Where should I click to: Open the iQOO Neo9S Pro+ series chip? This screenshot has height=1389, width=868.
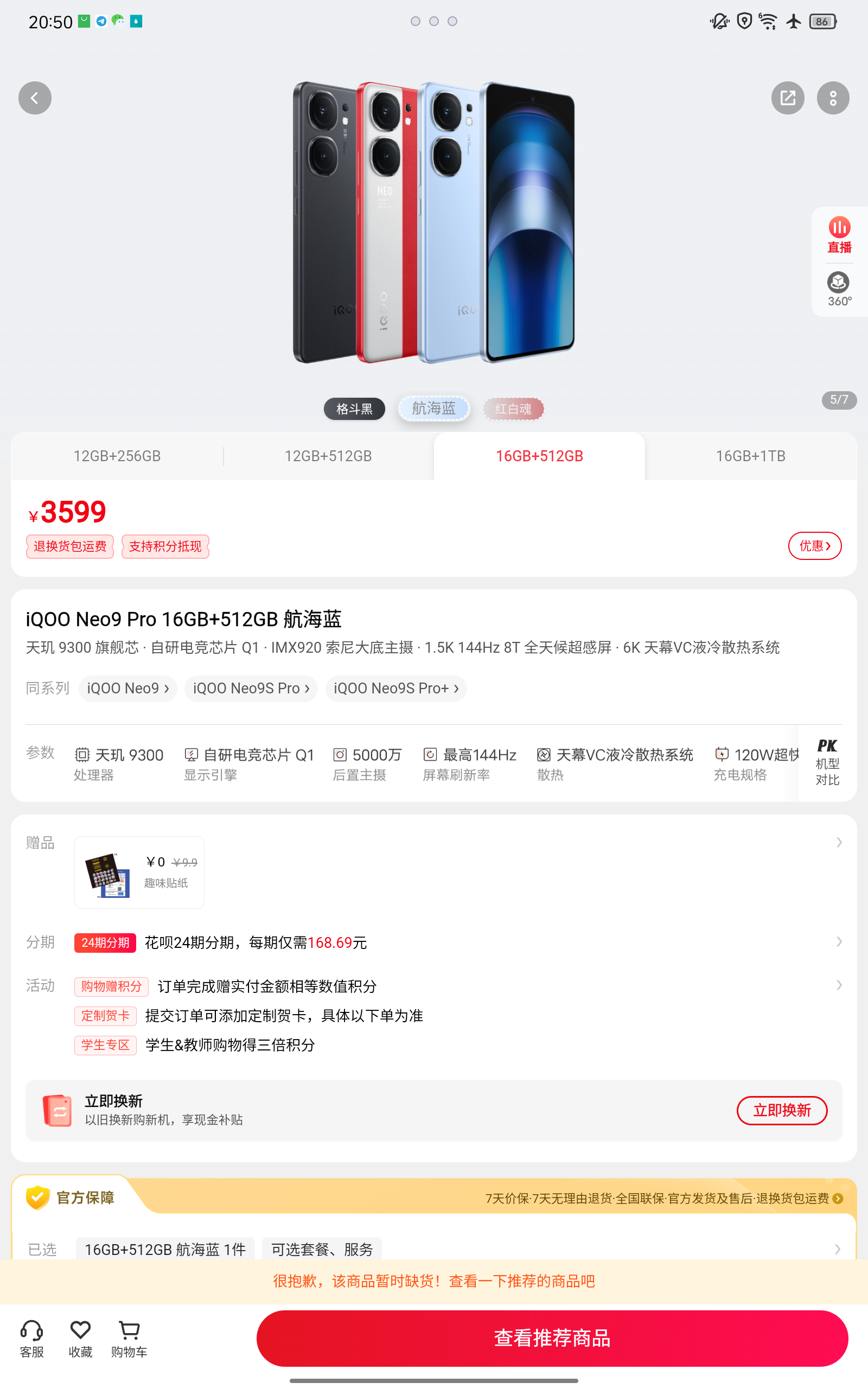[x=395, y=688]
